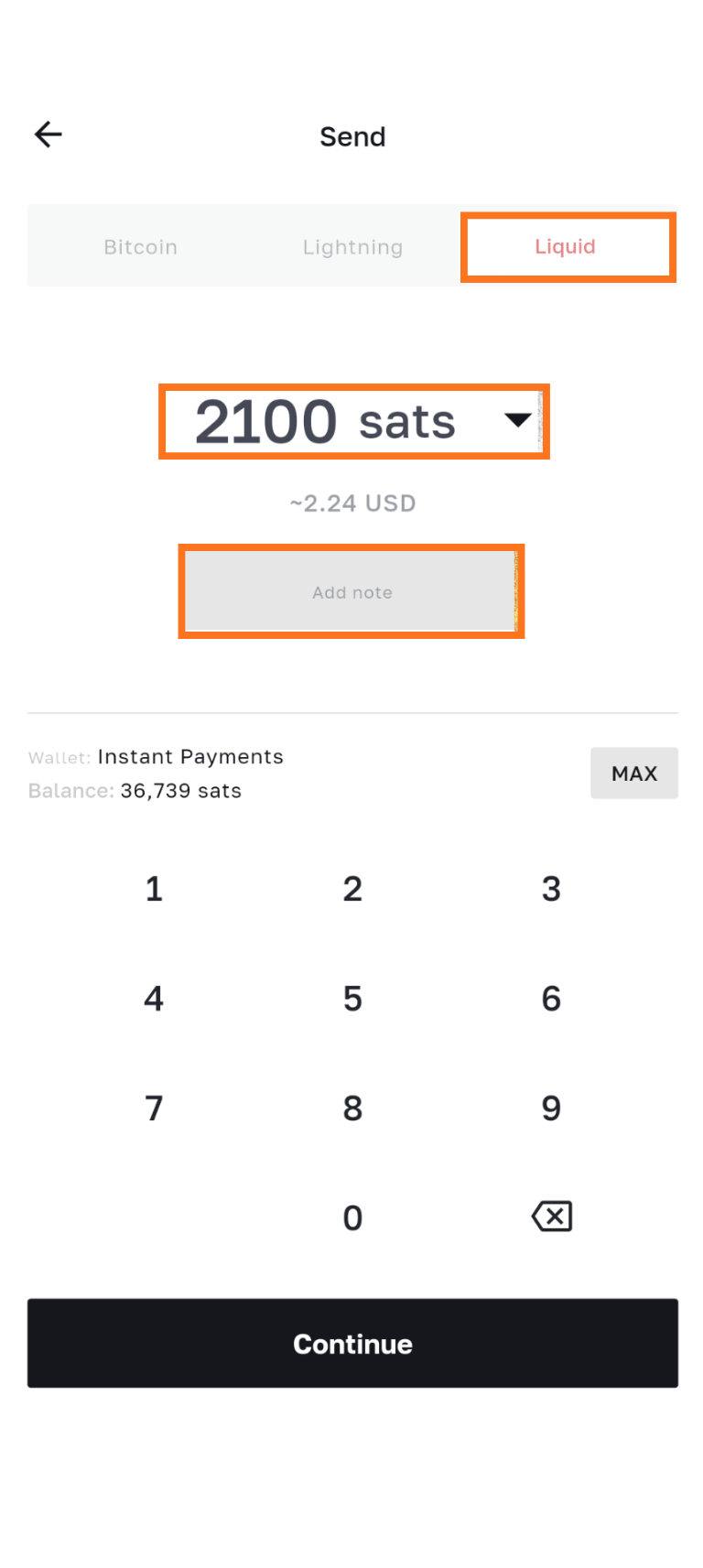Enter digit 1 on the keypad

pos(154,889)
